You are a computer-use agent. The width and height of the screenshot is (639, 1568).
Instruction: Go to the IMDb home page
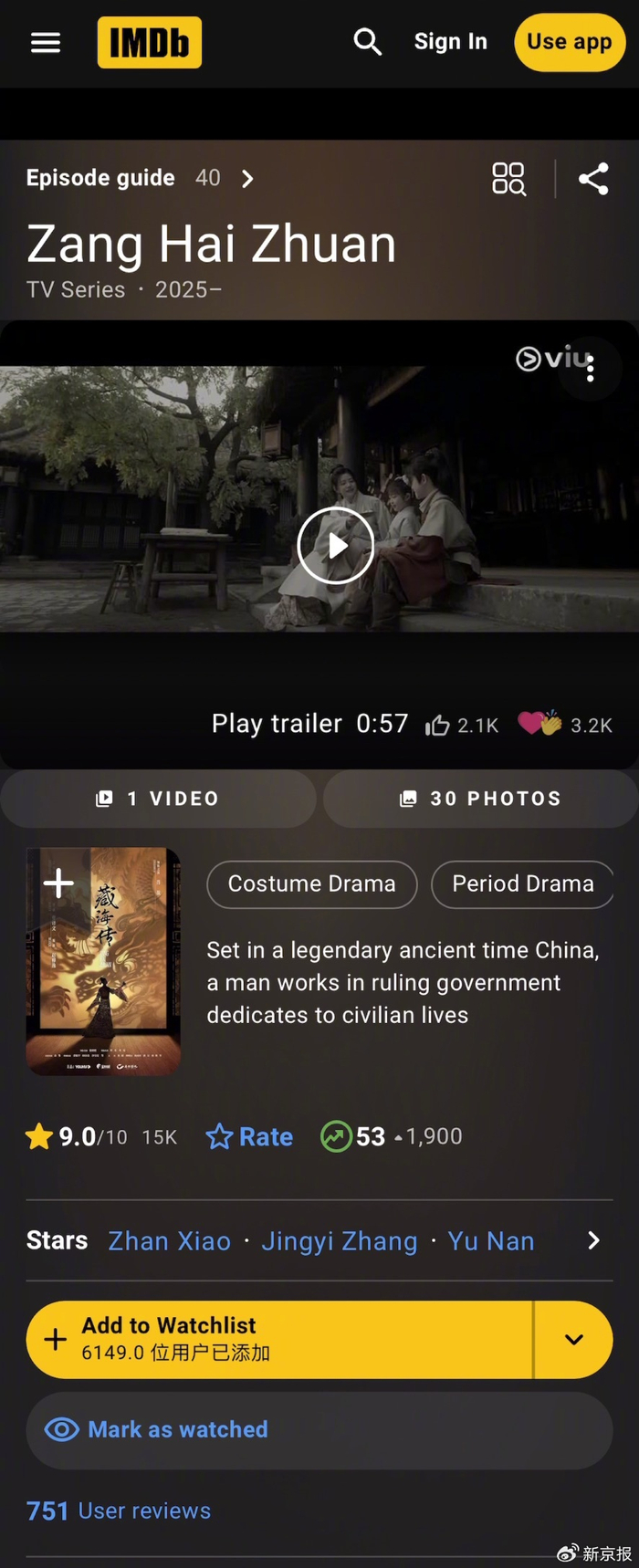tap(150, 43)
